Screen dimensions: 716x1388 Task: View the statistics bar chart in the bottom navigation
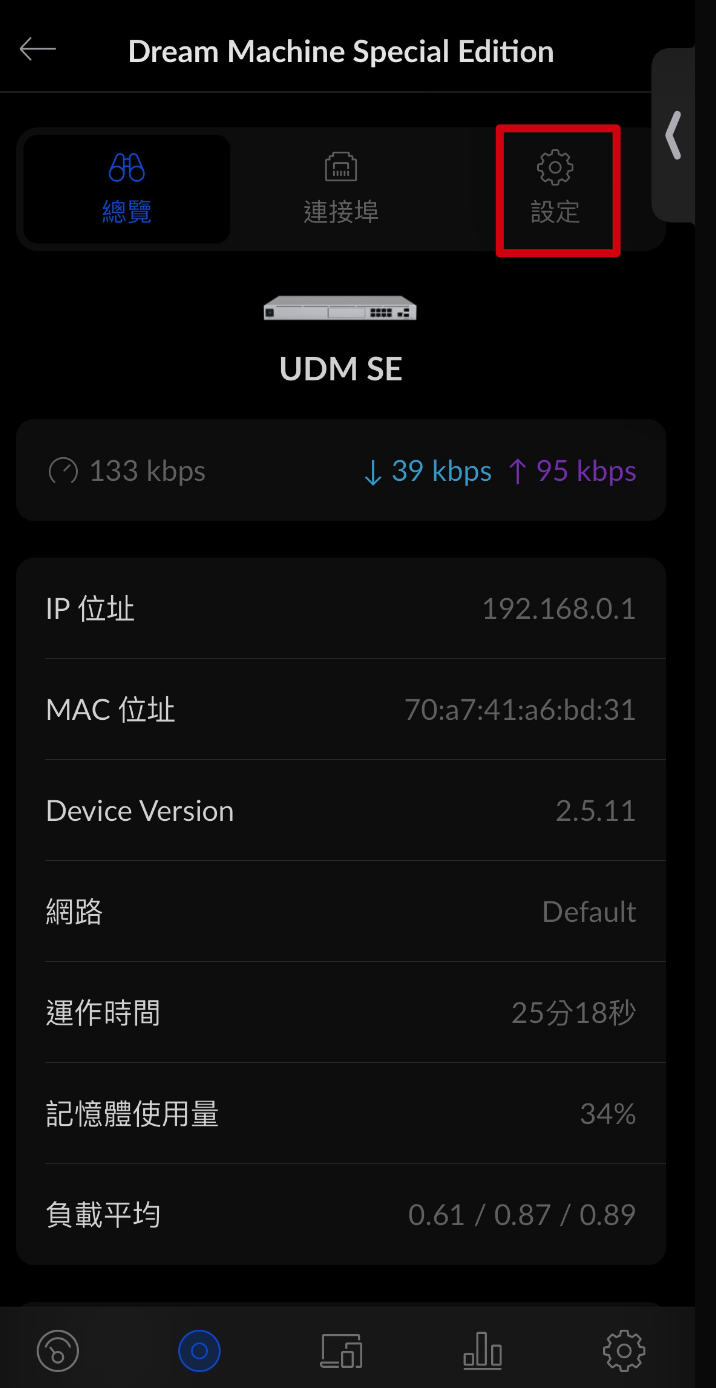tap(483, 1351)
